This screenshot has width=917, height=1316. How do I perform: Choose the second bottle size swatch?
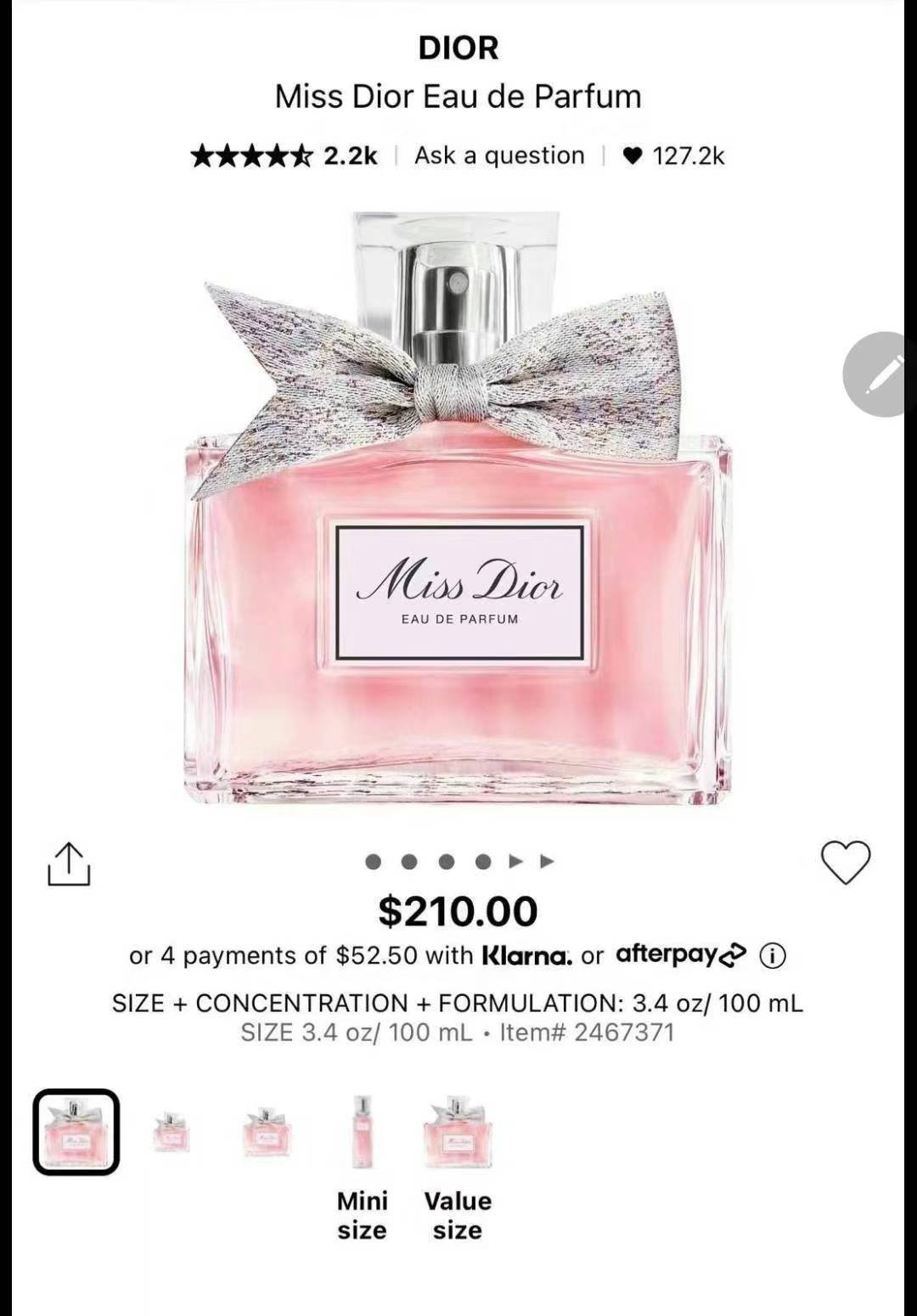click(172, 1132)
